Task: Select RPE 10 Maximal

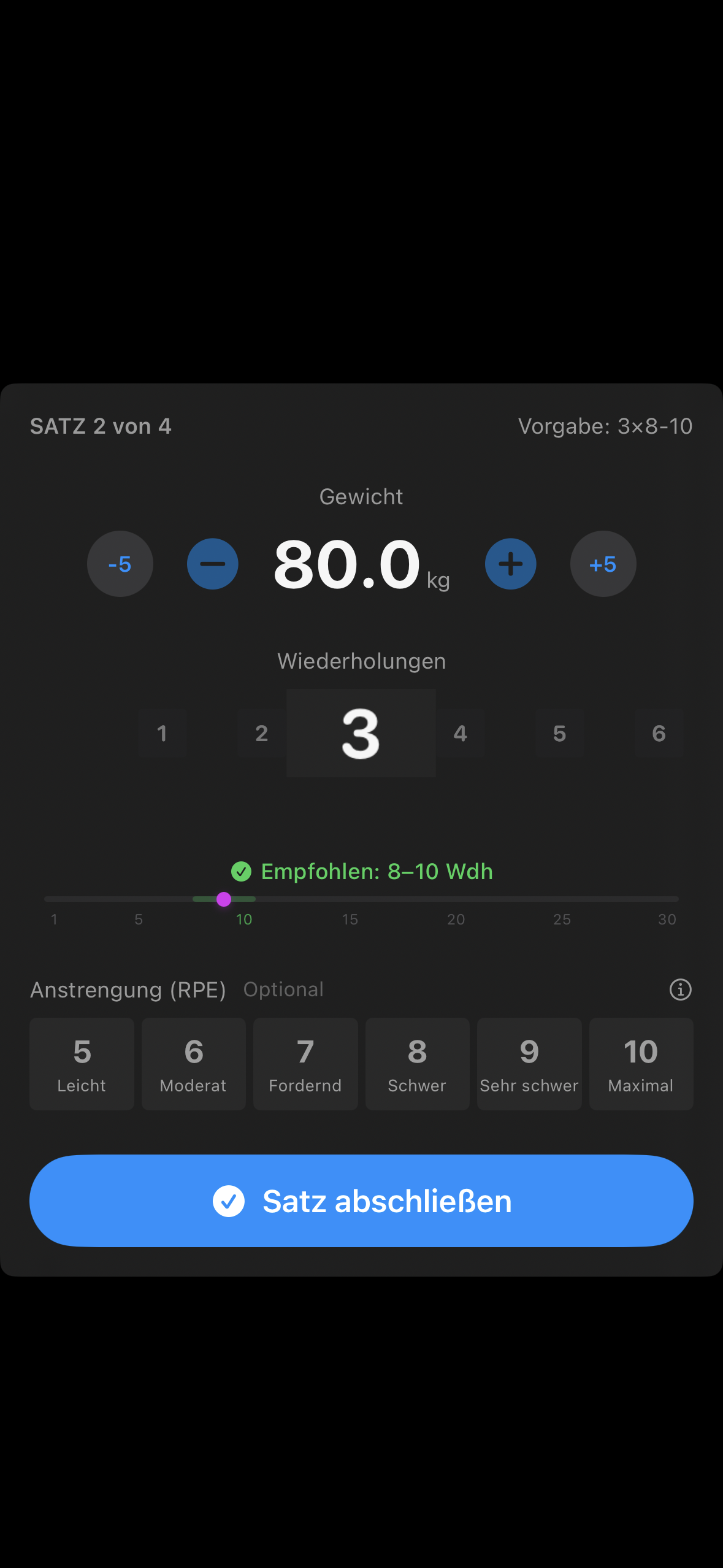Action: (x=641, y=1064)
